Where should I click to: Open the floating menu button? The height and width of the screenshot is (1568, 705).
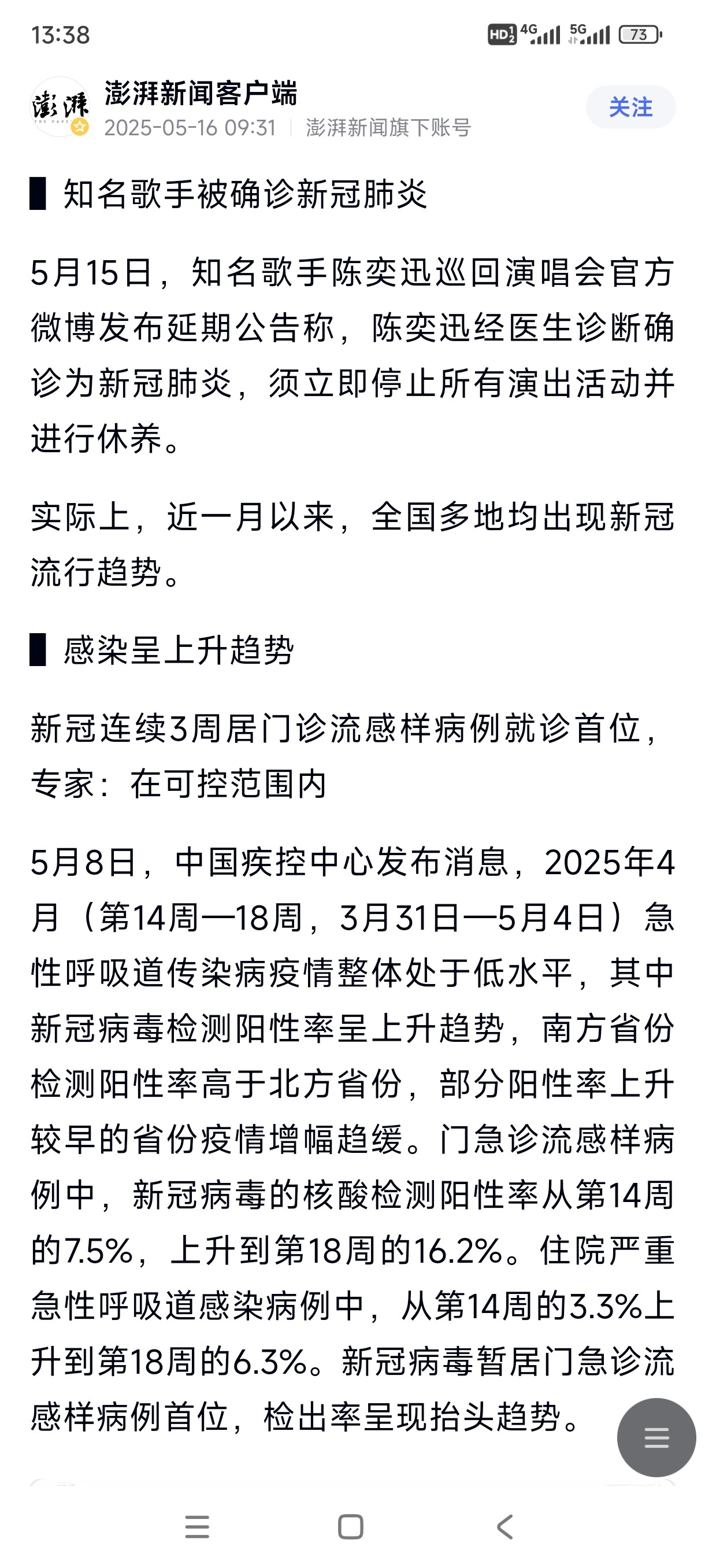(656, 1437)
